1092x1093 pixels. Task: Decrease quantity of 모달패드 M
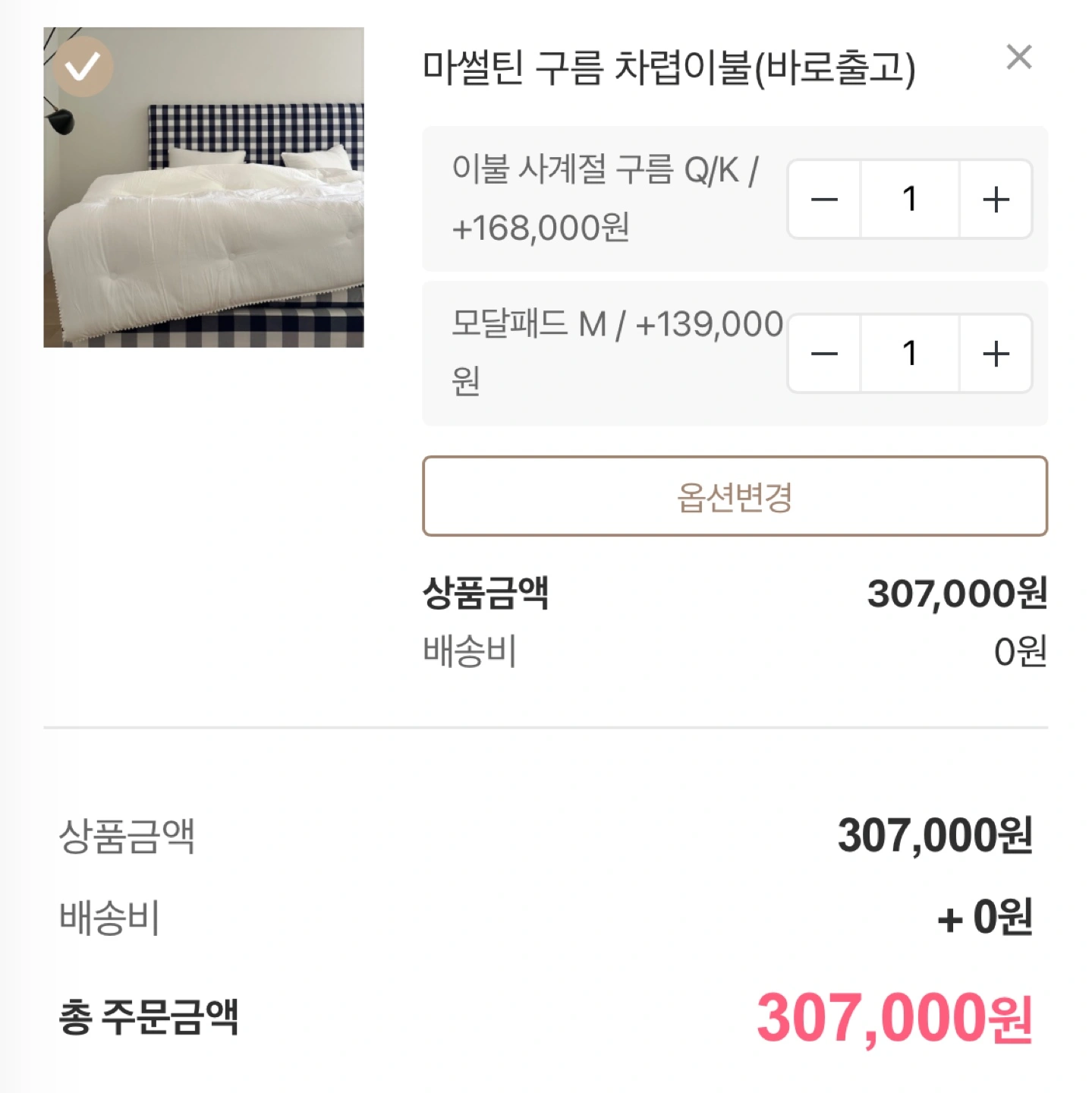coord(824,354)
